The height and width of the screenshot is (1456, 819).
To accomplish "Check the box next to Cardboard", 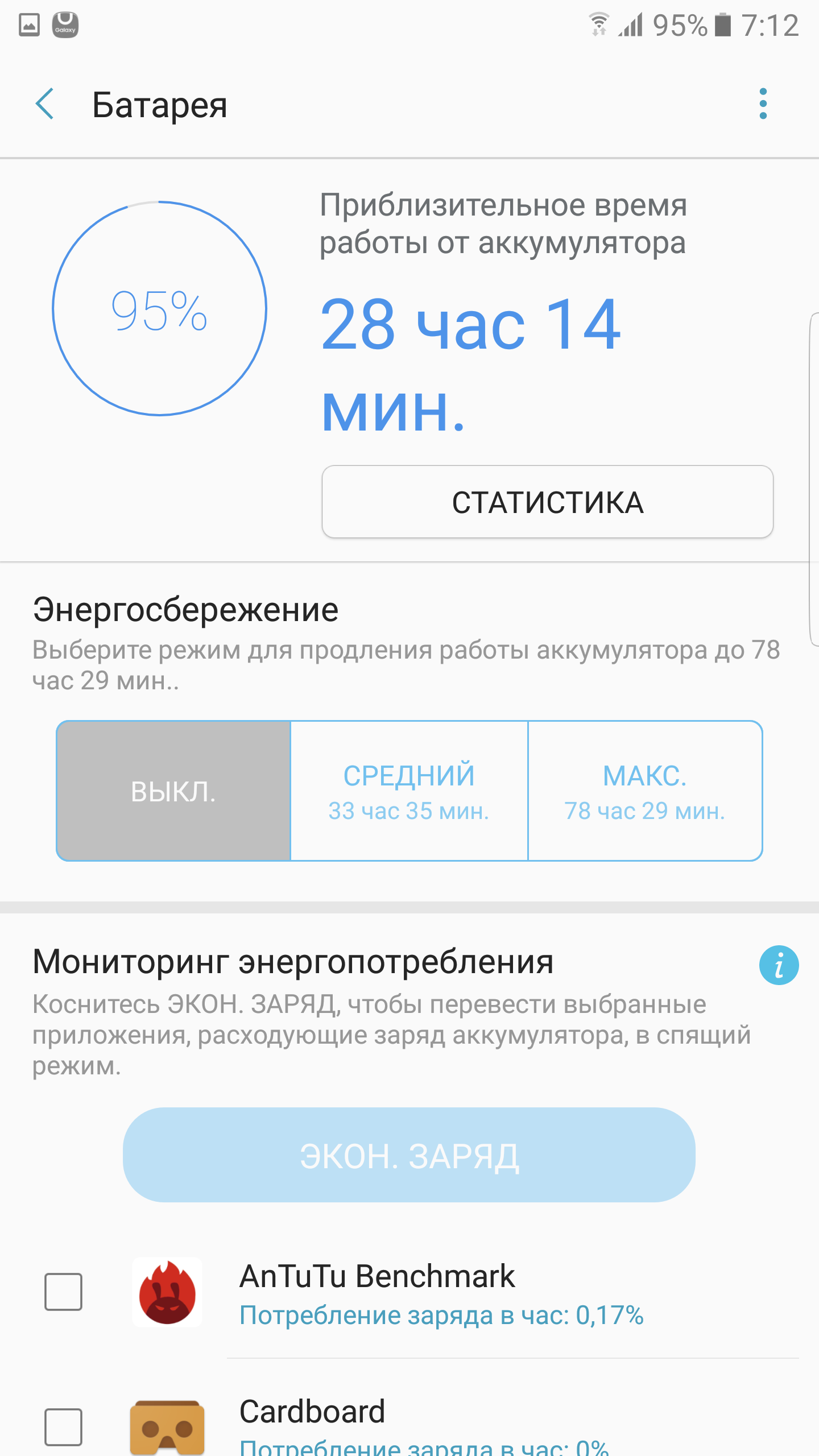I will click(x=63, y=1427).
